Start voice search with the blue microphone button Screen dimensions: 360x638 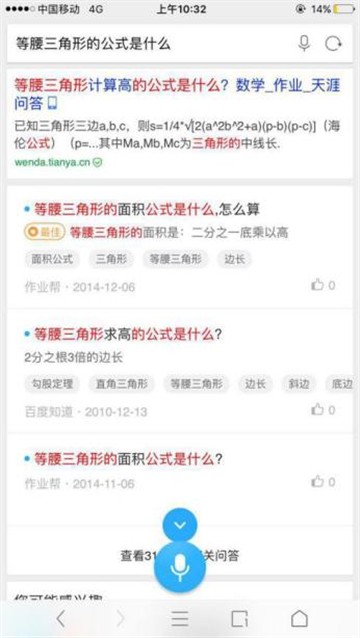(x=180, y=568)
